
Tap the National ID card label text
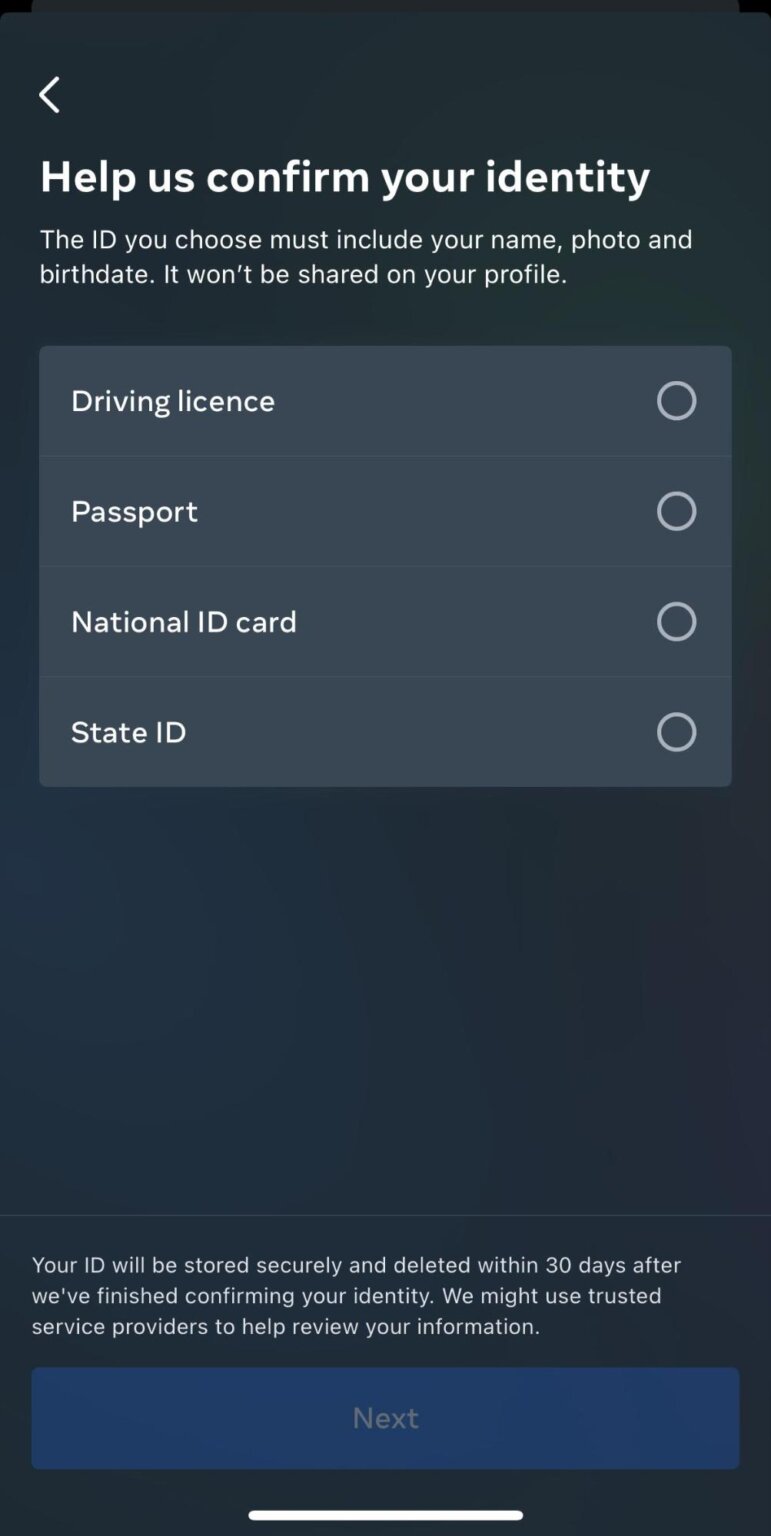click(184, 621)
